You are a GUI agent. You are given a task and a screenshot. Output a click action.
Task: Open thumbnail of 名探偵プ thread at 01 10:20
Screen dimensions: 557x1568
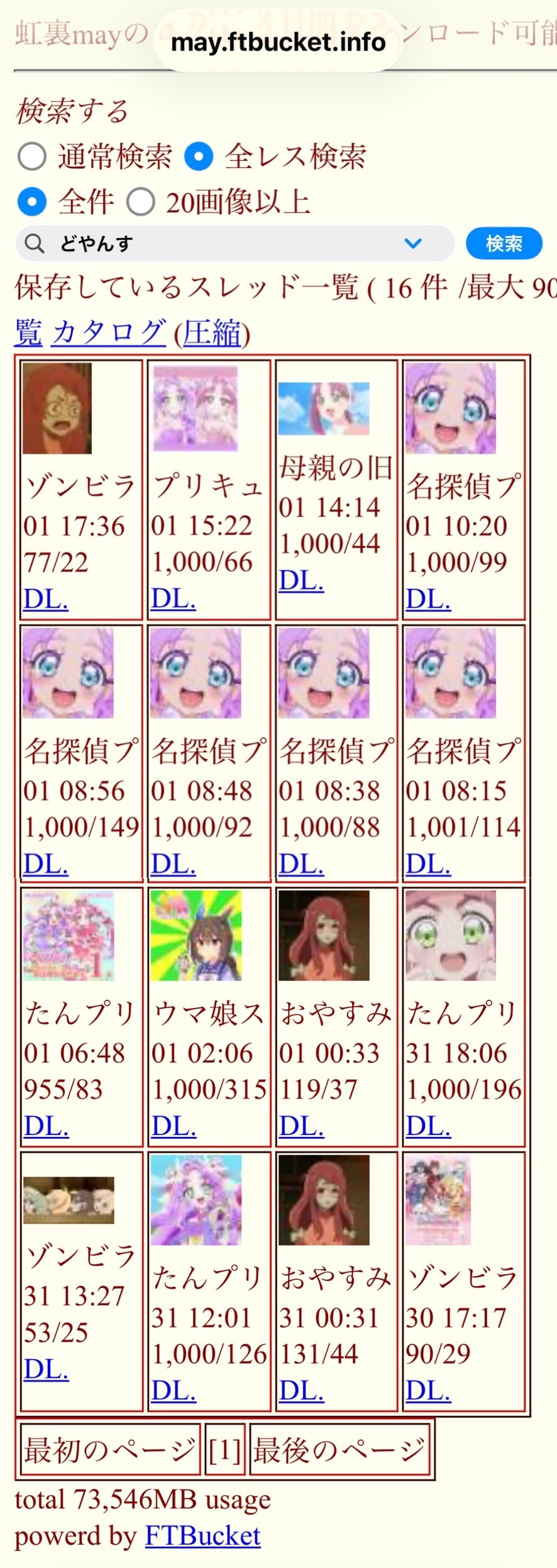pyautogui.click(x=450, y=408)
